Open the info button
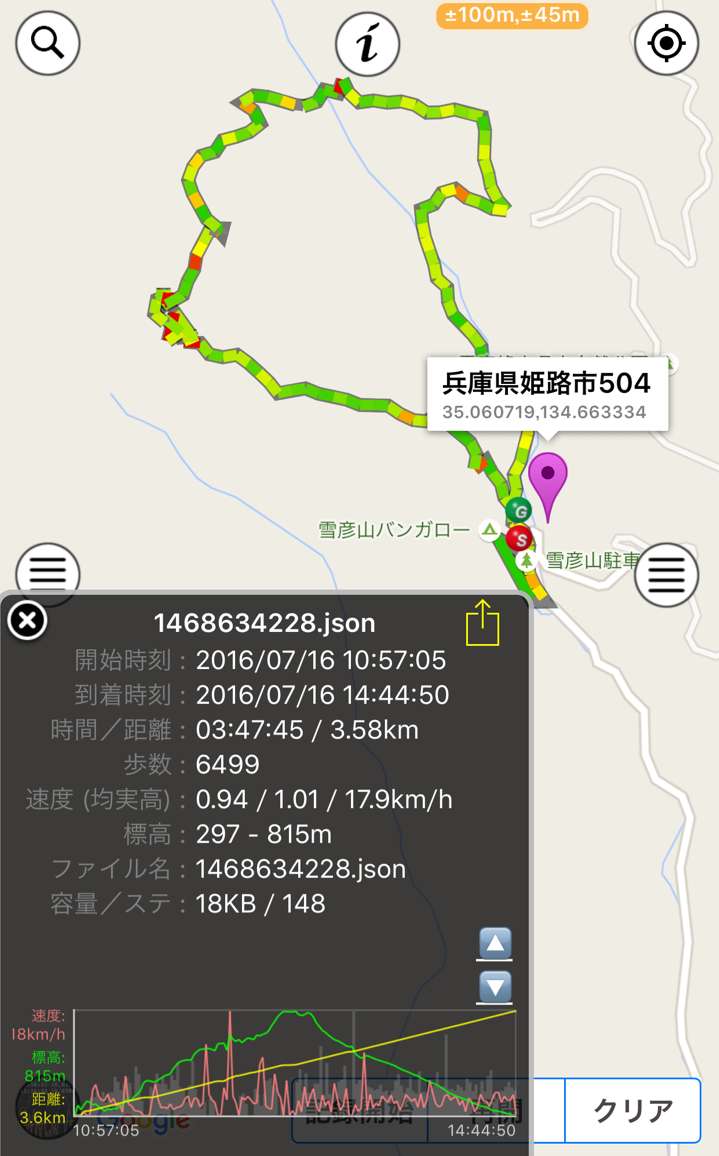 pyautogui.click(x=367, y=43)
